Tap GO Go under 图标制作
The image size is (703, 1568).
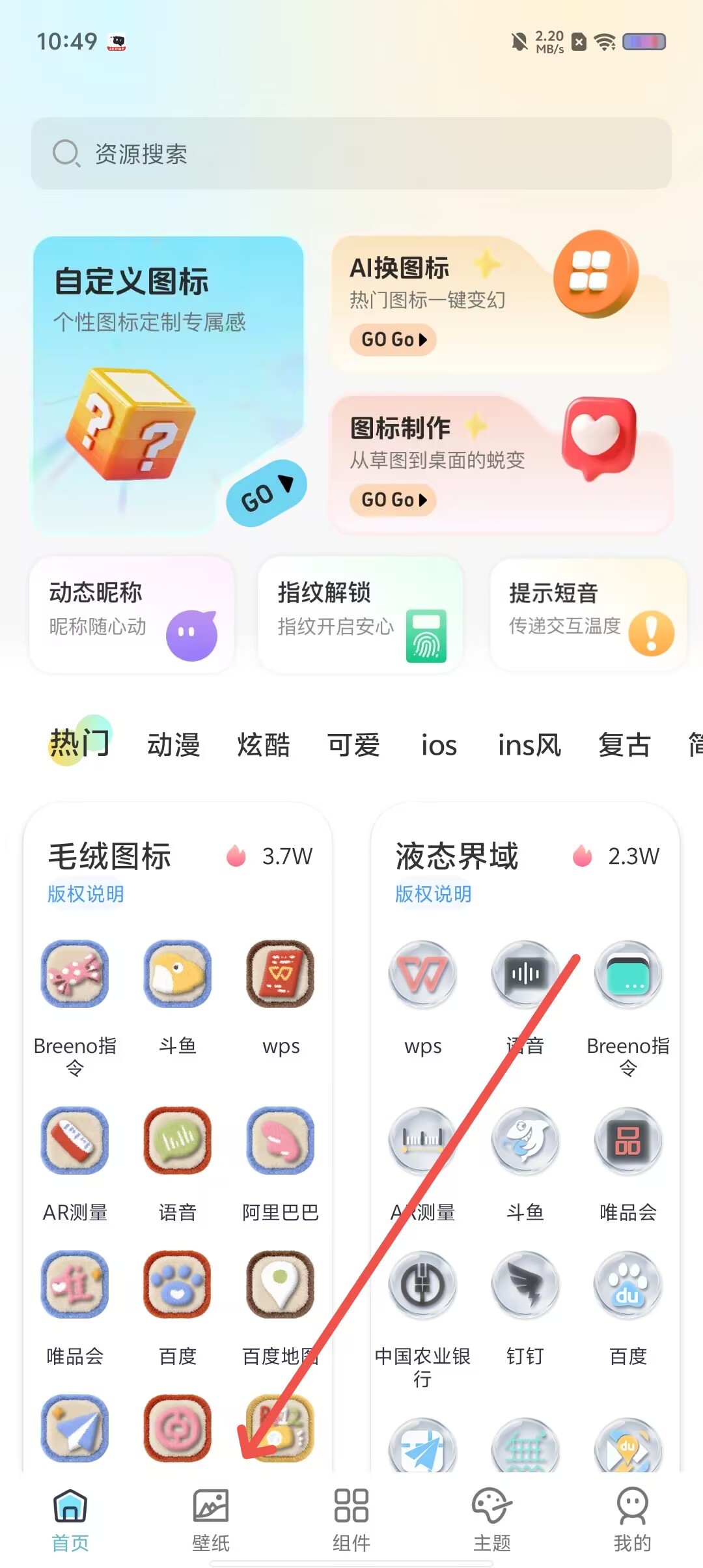[x=393, y=499]
